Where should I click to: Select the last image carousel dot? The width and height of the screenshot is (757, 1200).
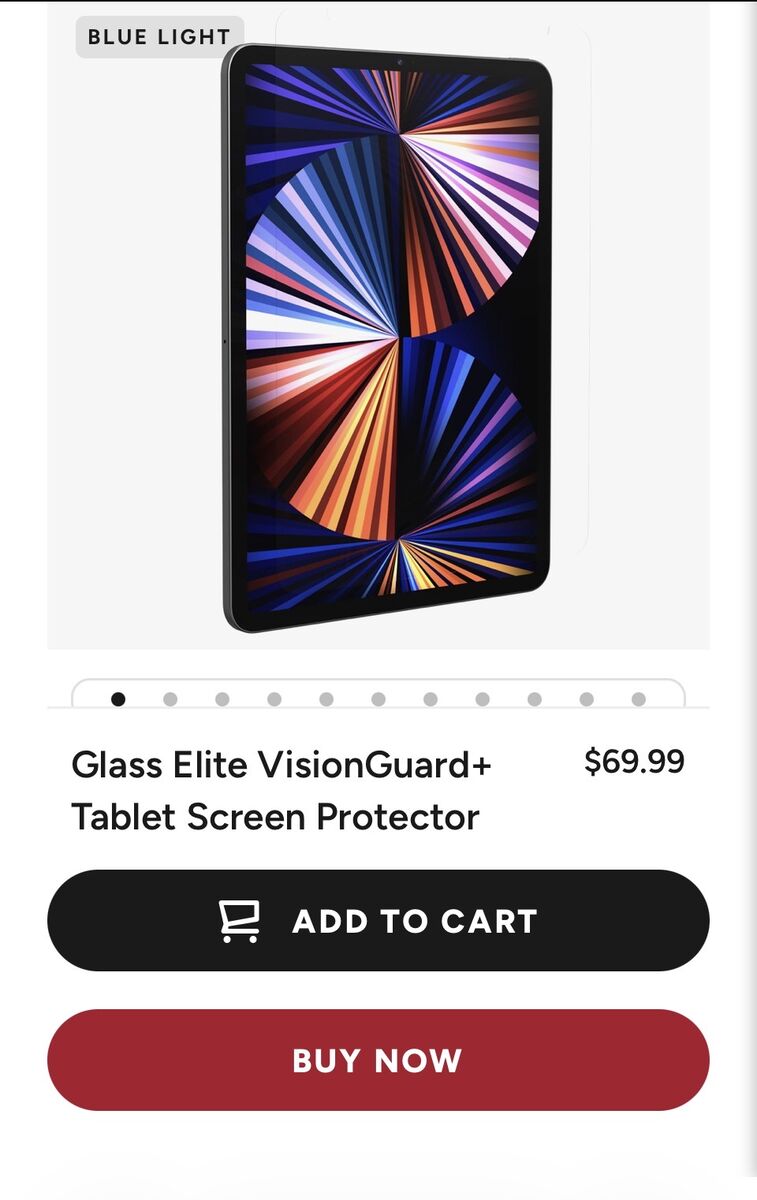click(638, 699)
